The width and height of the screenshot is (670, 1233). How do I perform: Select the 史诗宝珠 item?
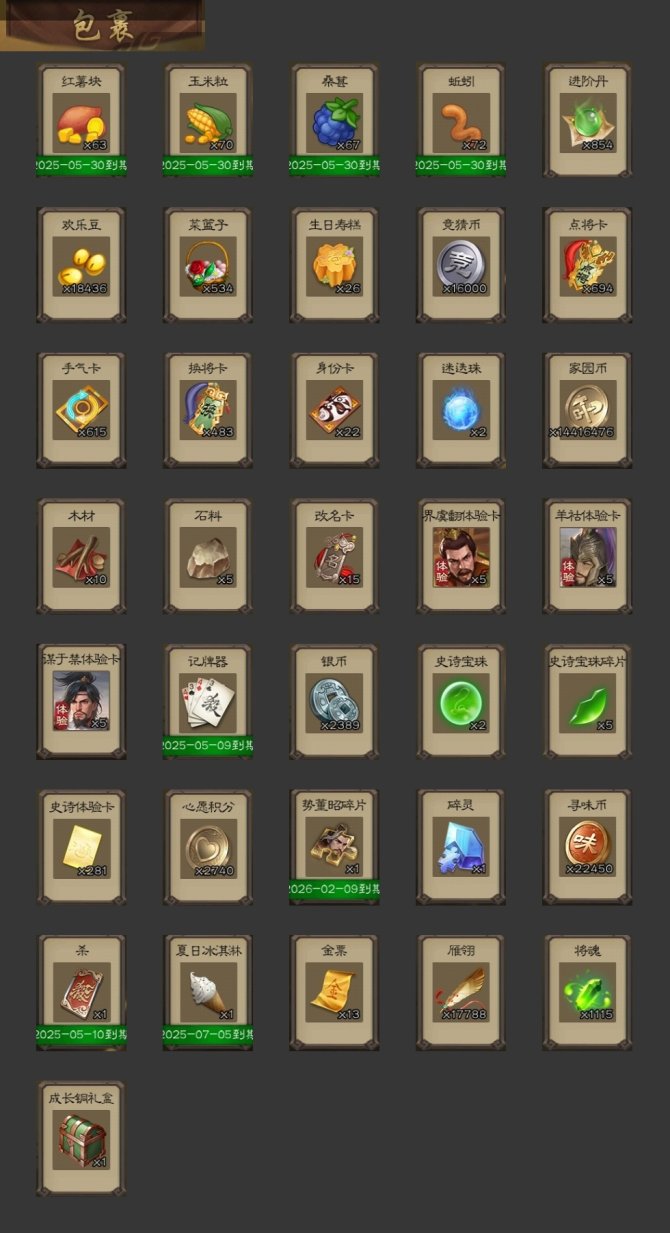pos(461,701)
